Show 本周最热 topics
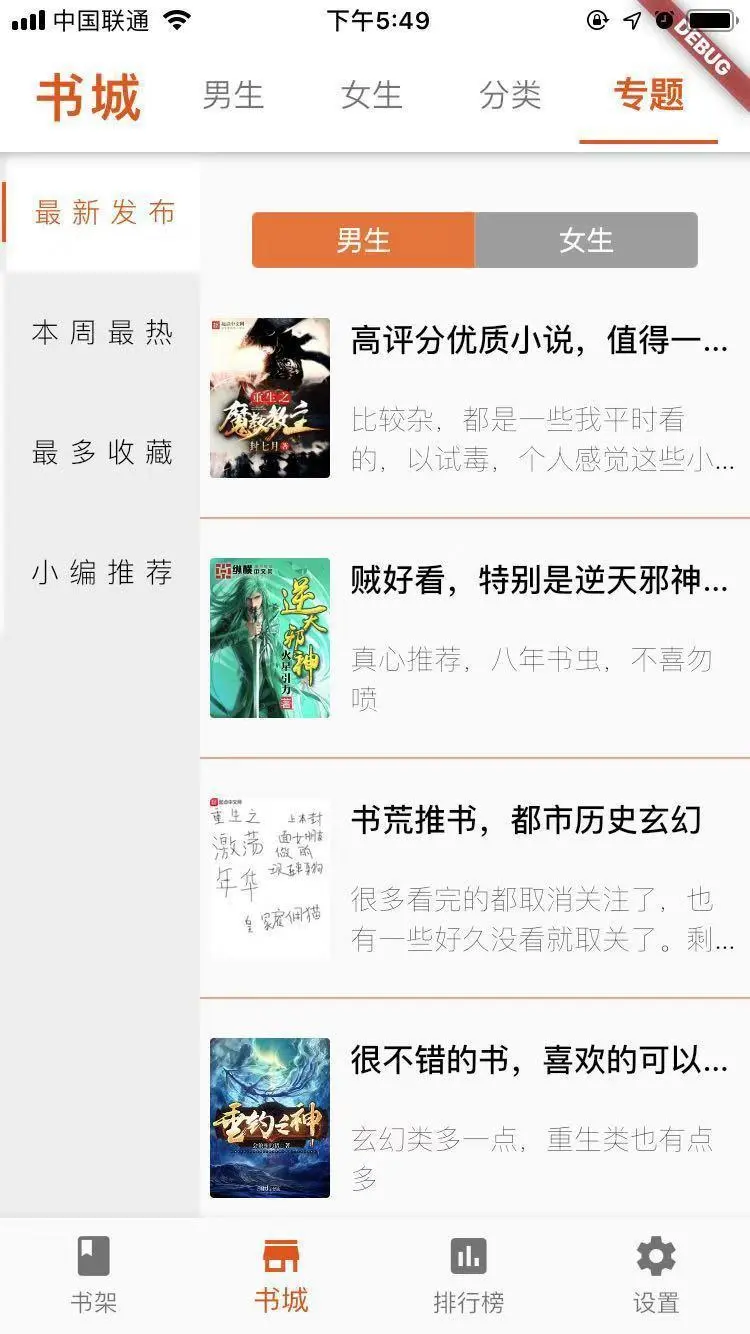This screenshot has width=750, height=1334. click(102, 333)
